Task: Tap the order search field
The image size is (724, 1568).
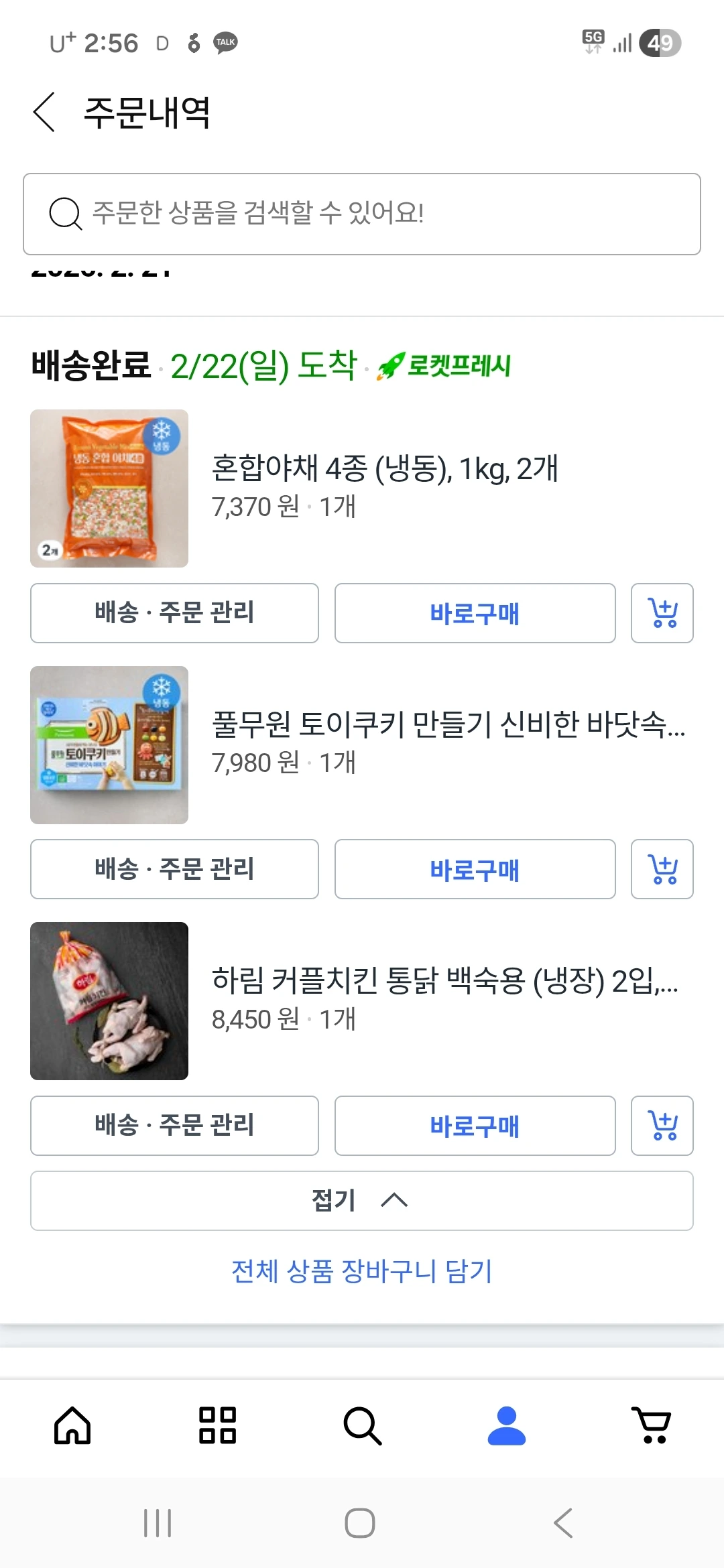Action: (x=362, y=214)
